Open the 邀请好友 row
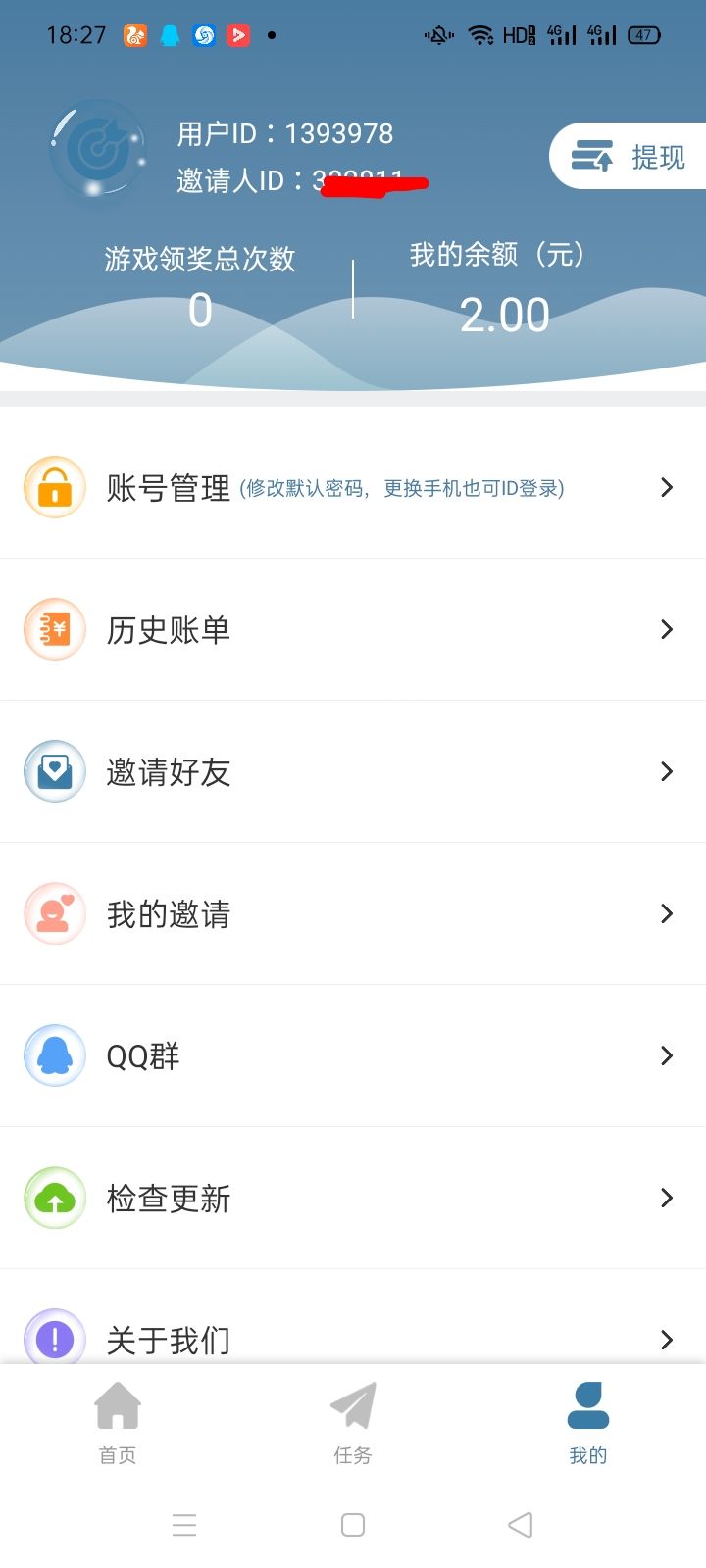 pos(353,771)
